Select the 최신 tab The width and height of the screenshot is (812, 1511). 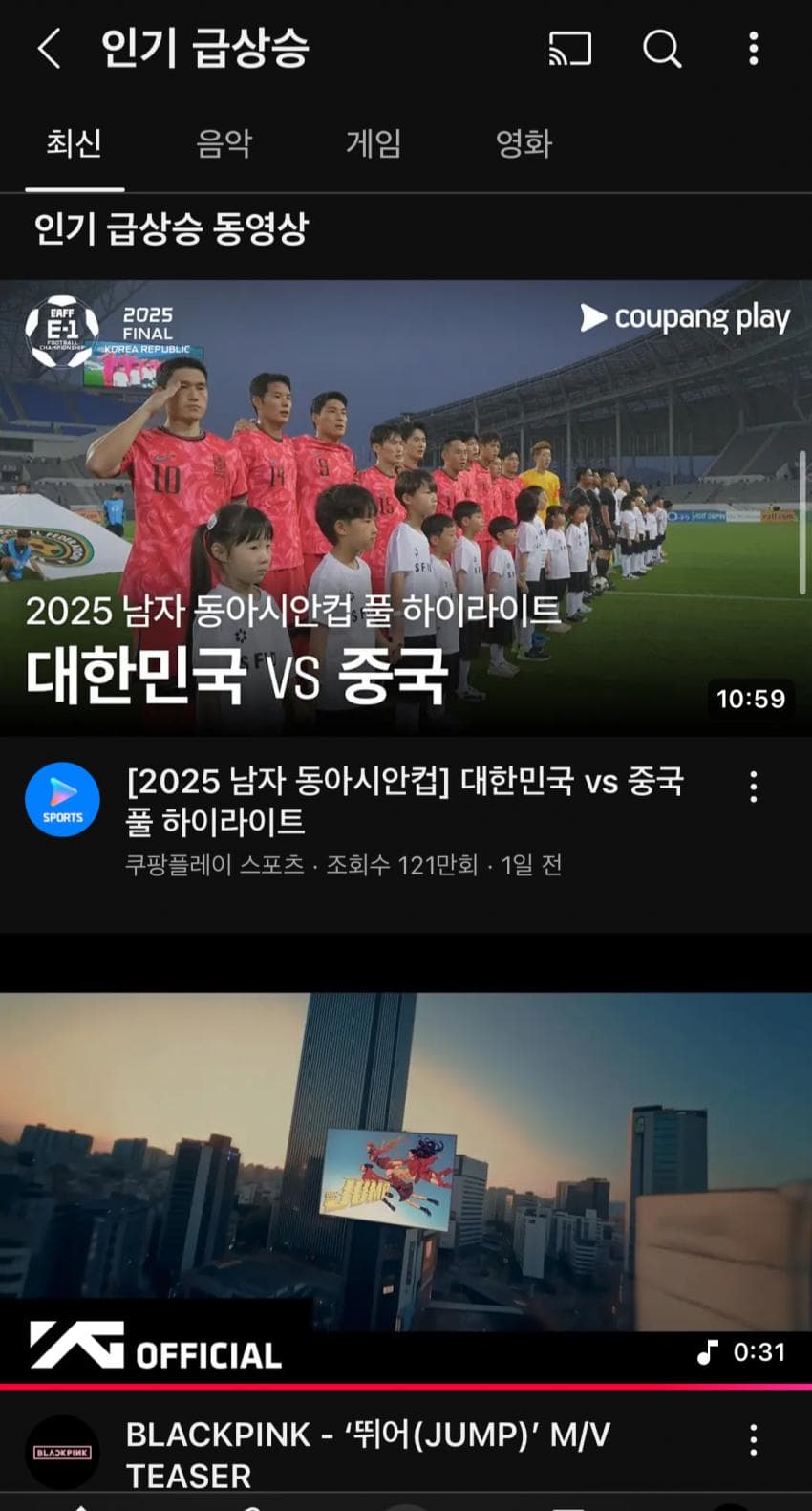pyautogui.click(x=75, y=144)
